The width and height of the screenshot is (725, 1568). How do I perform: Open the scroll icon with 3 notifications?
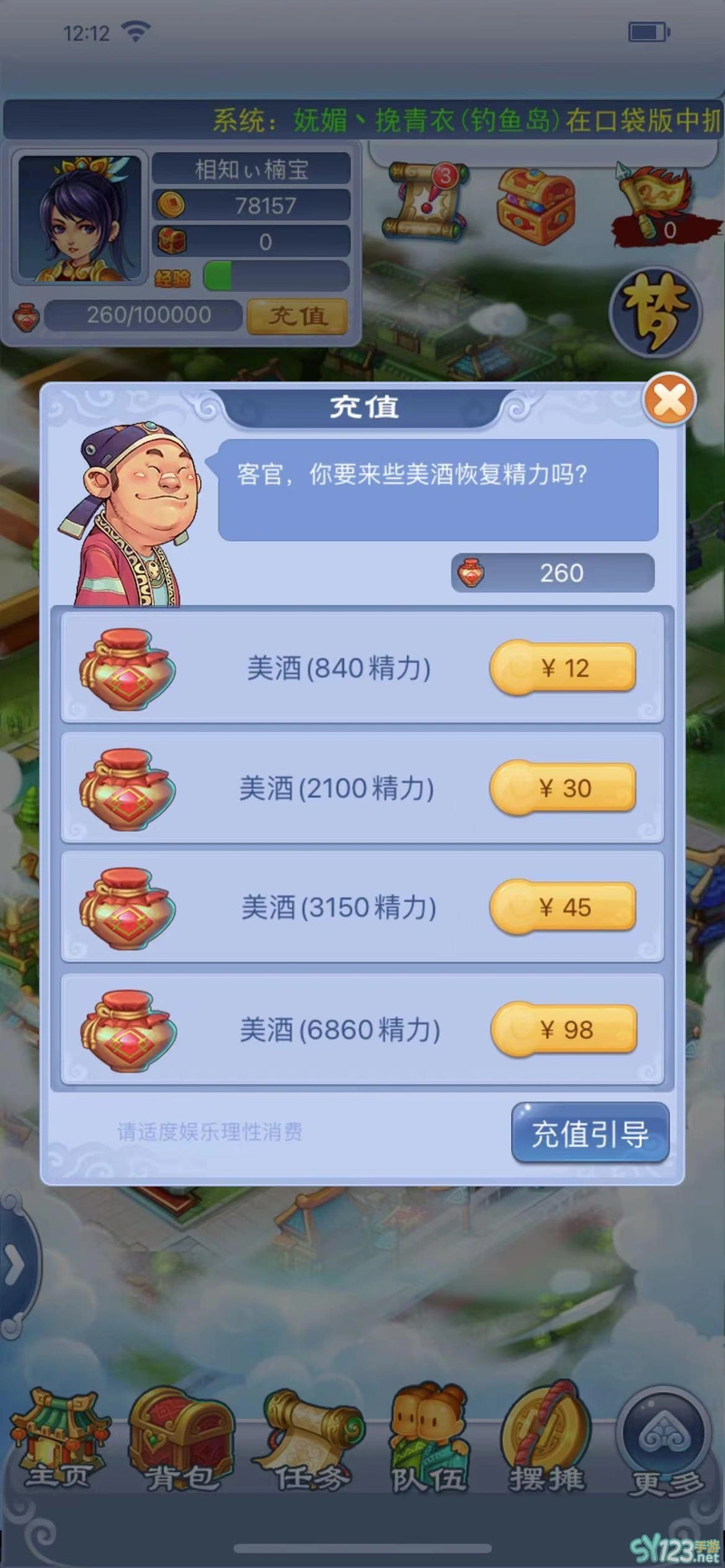[x=426, y=201]
